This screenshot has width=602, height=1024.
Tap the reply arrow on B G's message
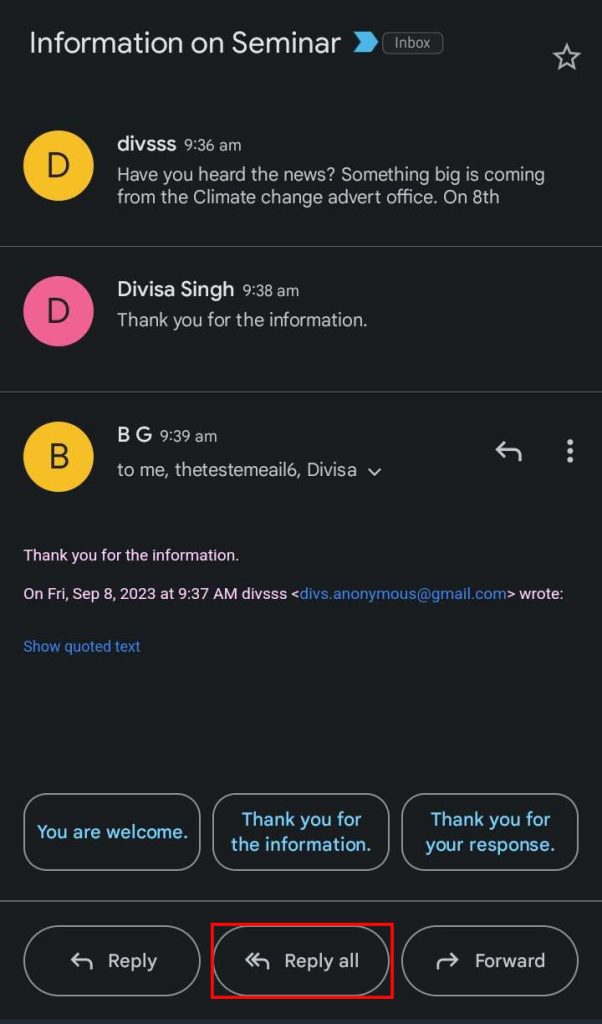point(509,452)
